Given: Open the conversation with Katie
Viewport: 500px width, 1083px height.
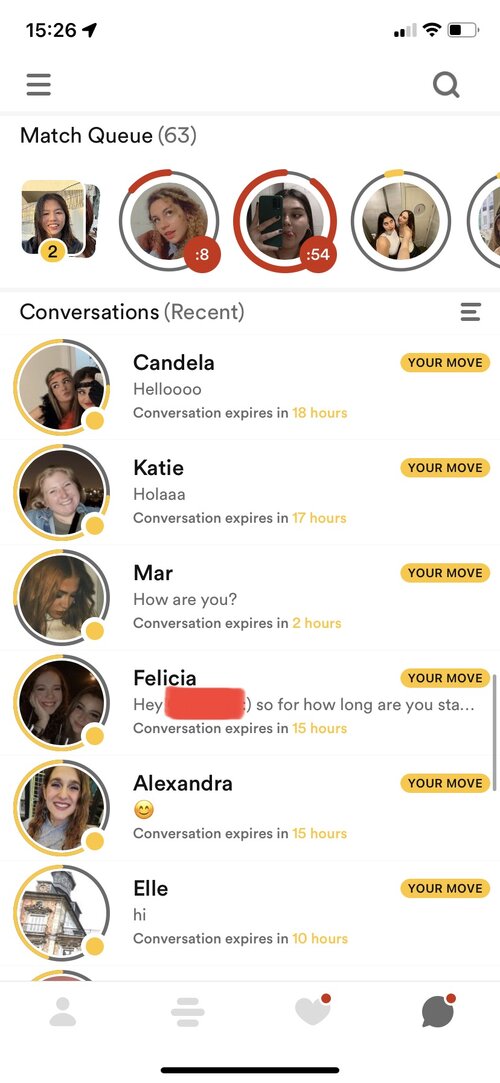Looking at the screenshot, I should click(250, 492).
